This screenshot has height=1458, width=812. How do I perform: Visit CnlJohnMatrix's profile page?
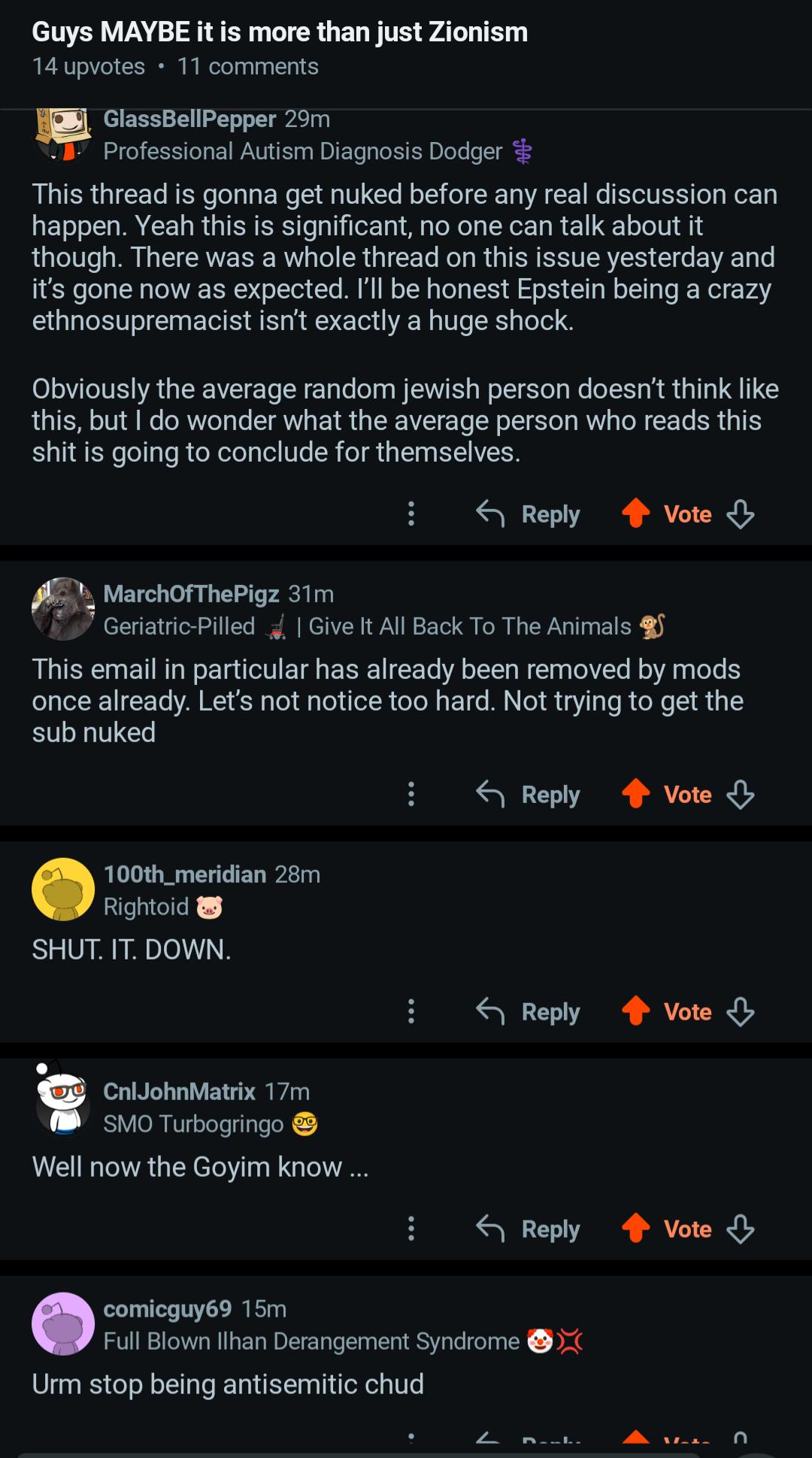(179, 1092)
